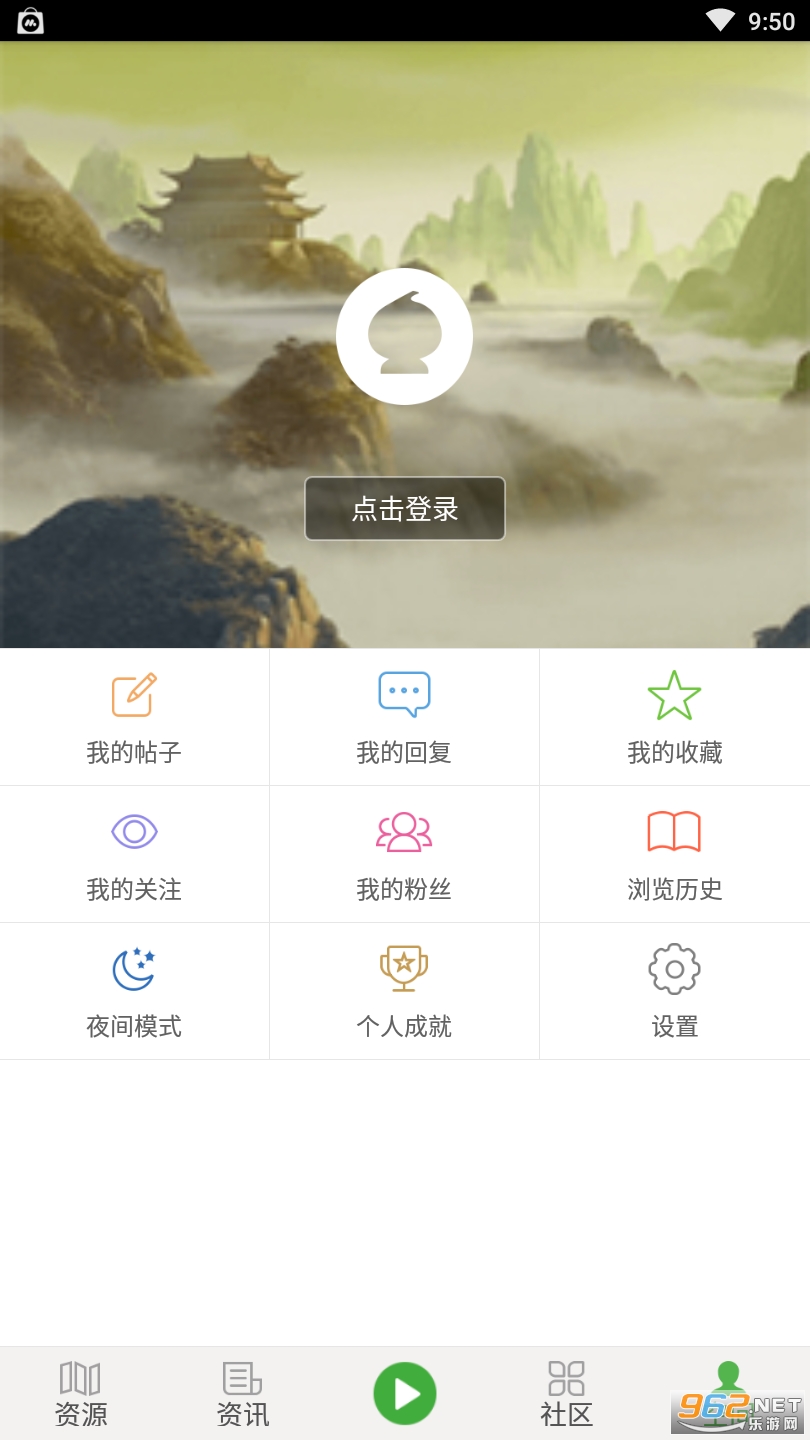810x1440 pixels.
Task: Open 设置 settings
Action: tap(674, 991)
